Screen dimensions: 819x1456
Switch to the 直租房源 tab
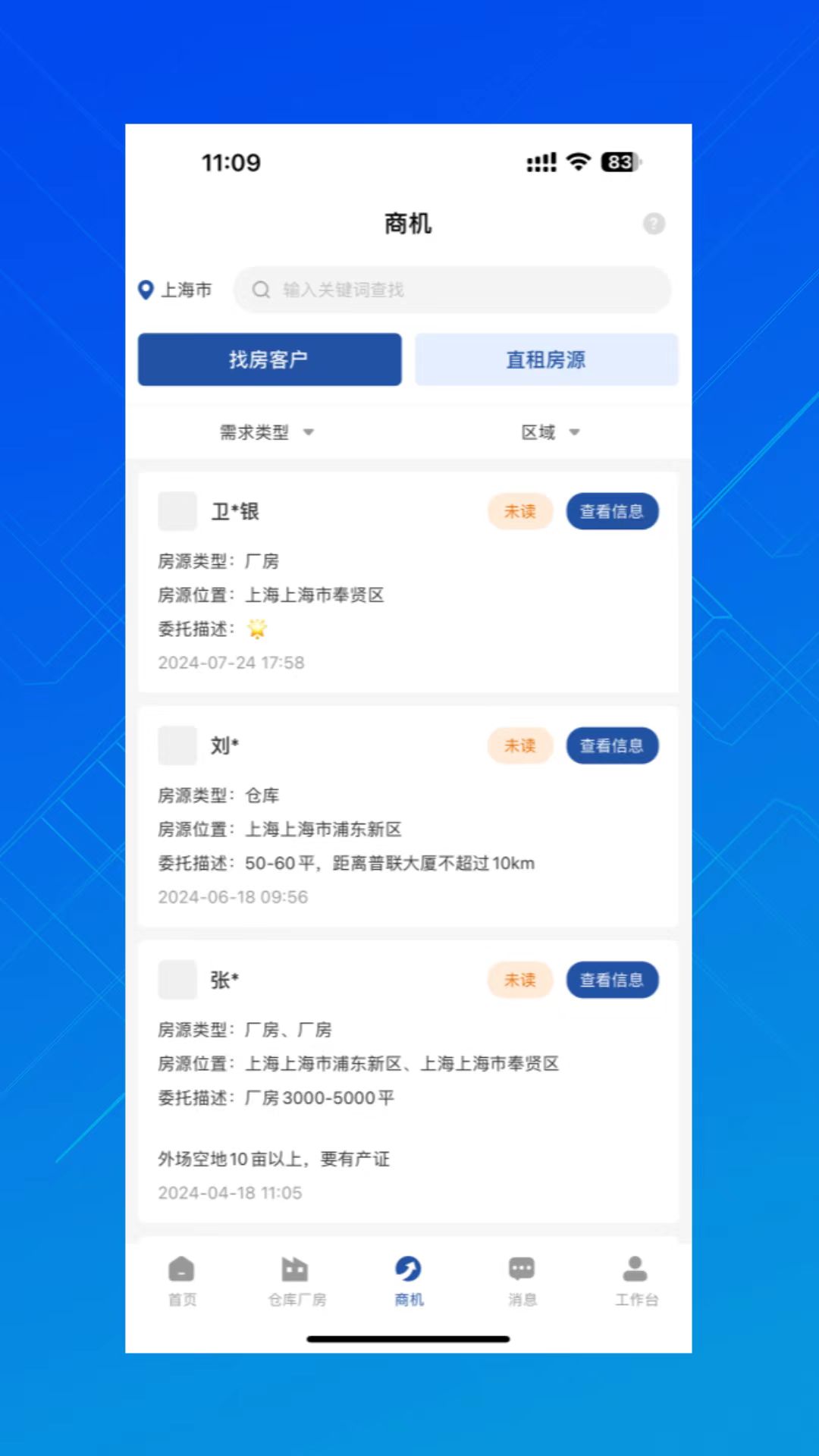[546, 359]
